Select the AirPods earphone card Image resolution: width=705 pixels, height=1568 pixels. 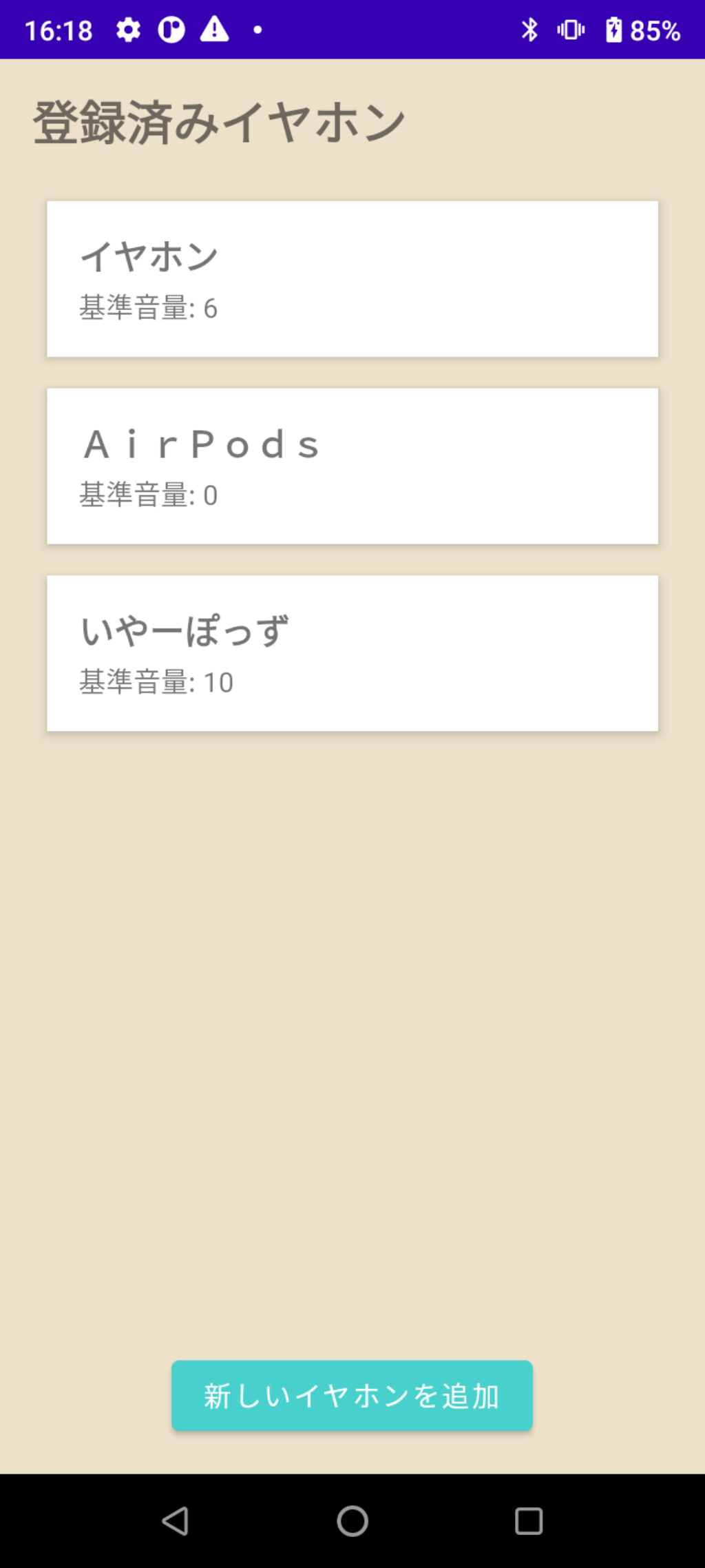pos(352,466)
